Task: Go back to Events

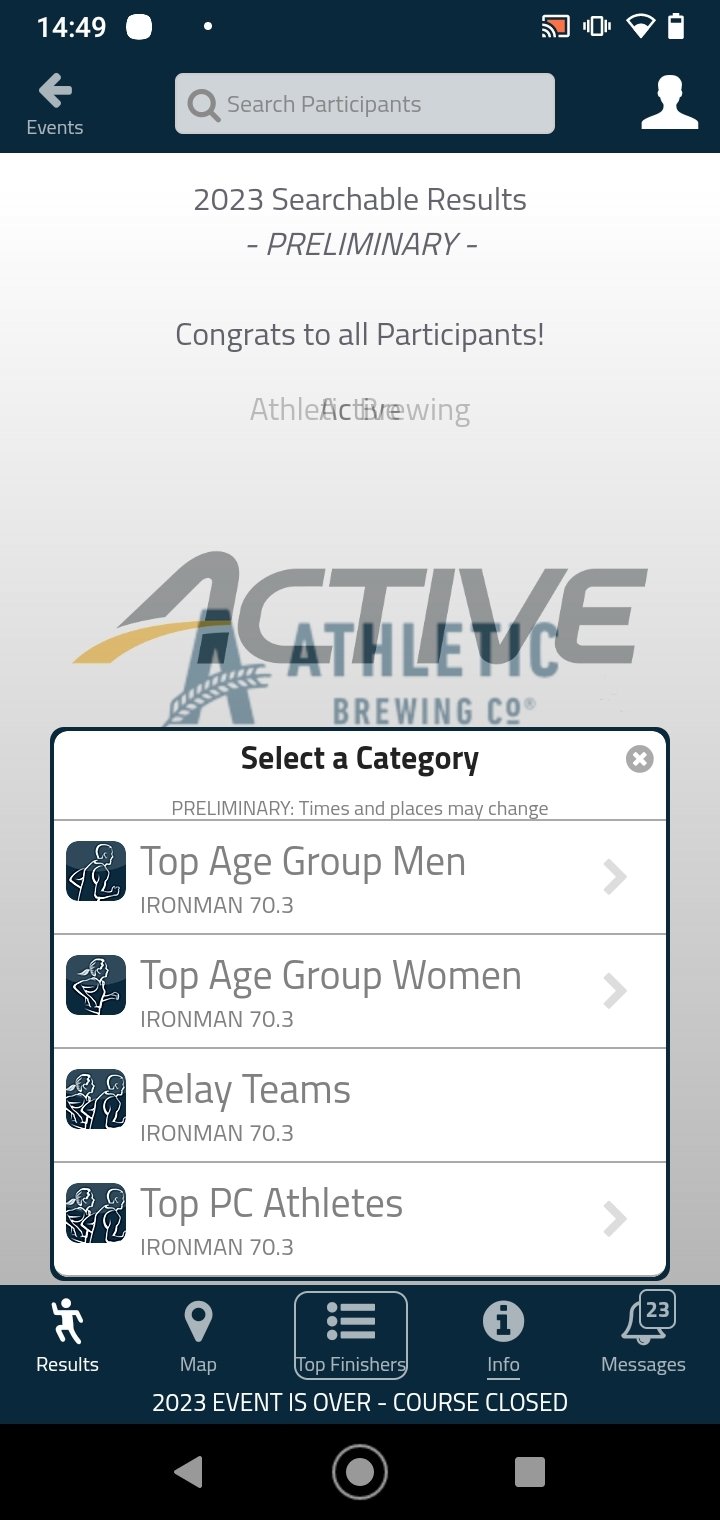Action: pos(55,104)
